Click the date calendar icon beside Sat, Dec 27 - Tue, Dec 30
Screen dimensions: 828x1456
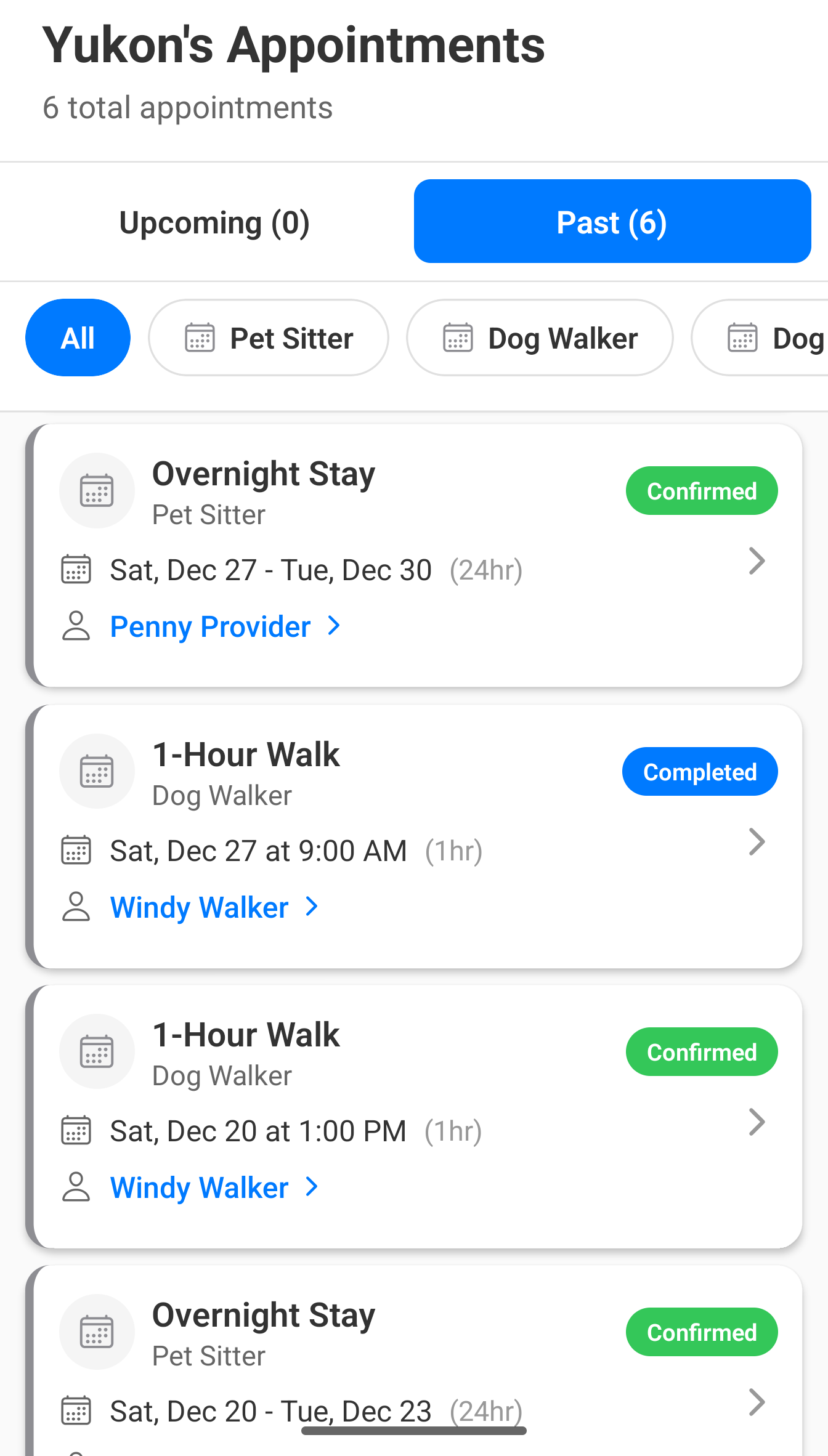75,570
